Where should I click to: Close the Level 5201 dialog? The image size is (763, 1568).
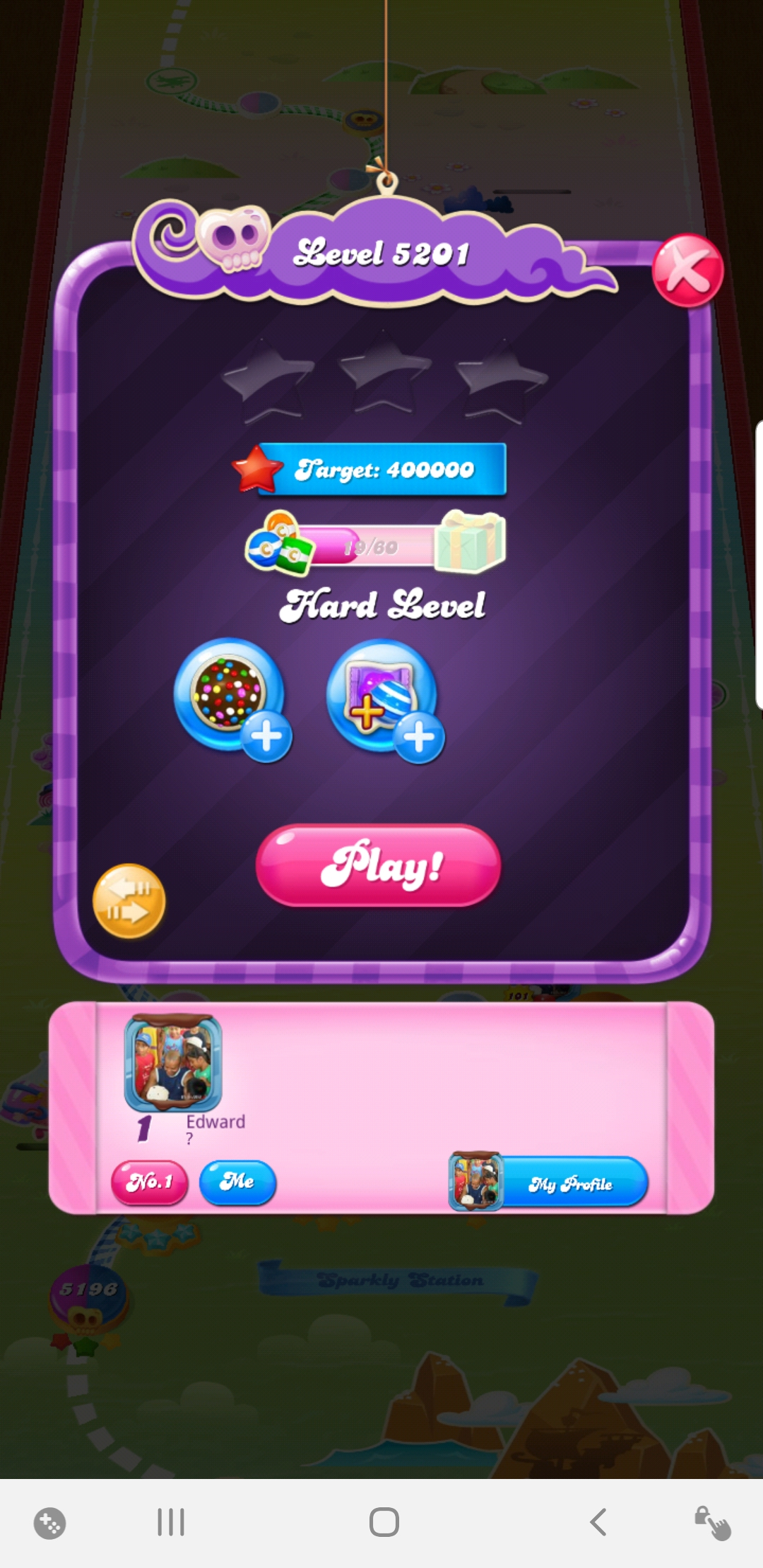687,271
